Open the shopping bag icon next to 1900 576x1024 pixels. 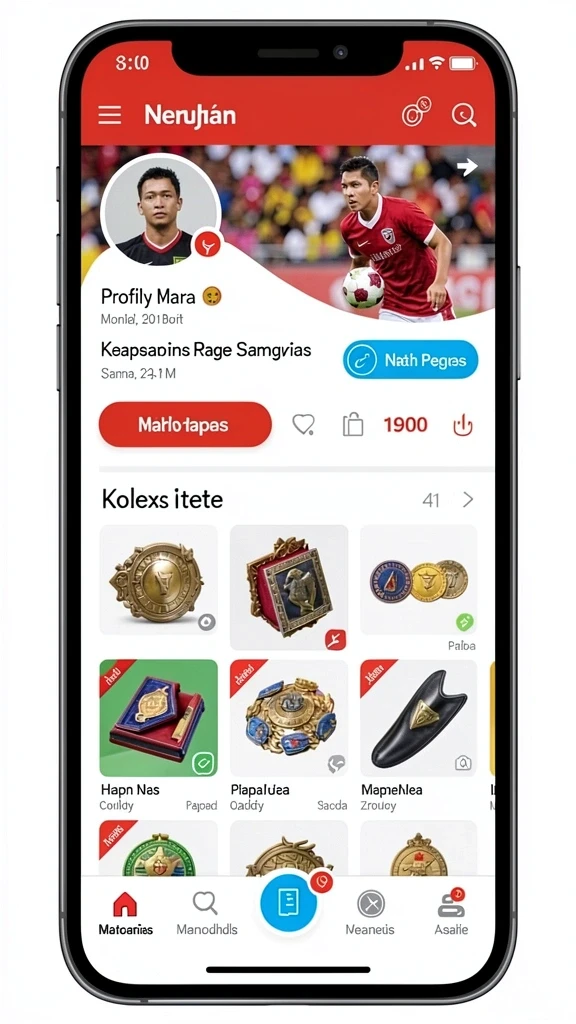[353, 425]
